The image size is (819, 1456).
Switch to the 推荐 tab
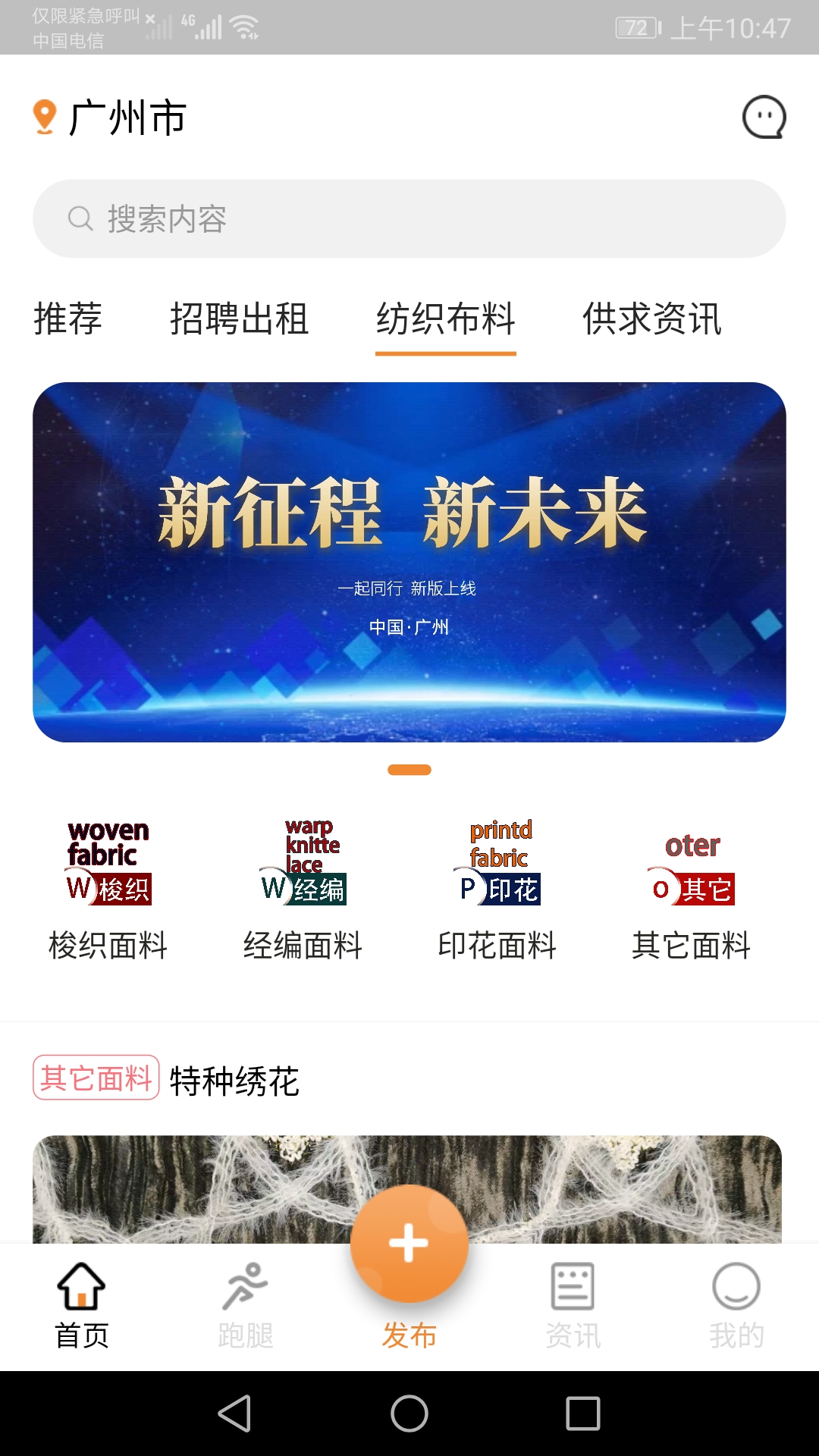pyautogui.click(x=67, y=320)
